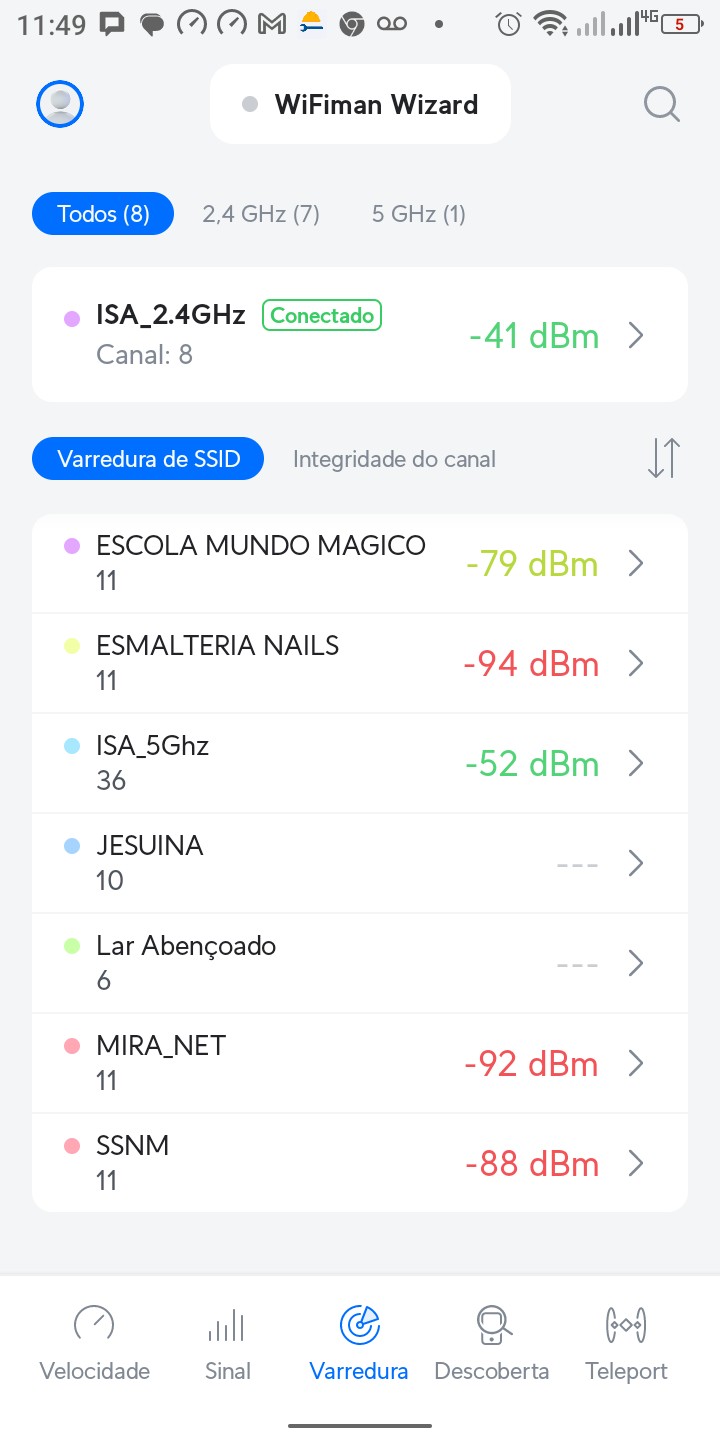View the MIRA_NET network entry
Image resolution: width=720 pixels, height=1440 pixels.
coord(360,1063)
